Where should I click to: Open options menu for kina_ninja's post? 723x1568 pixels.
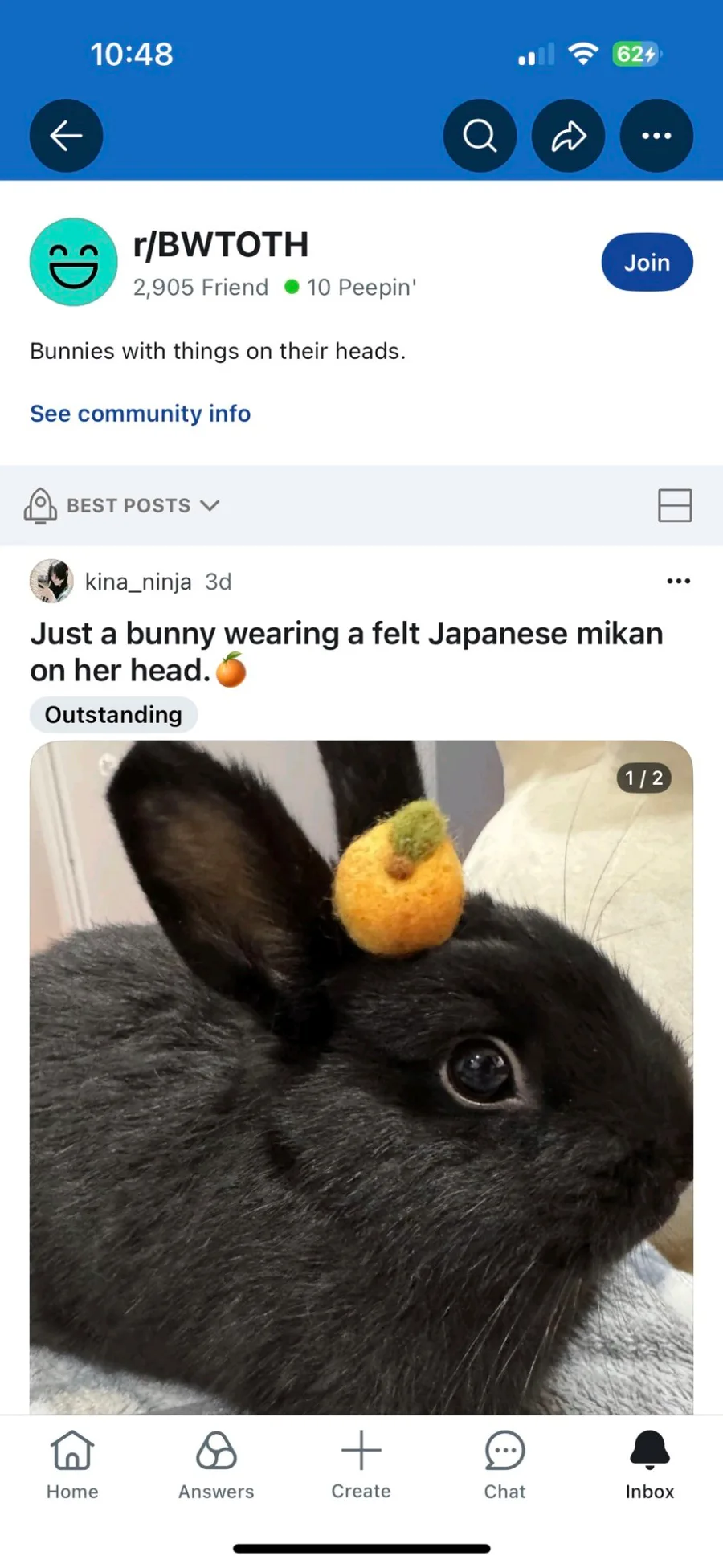coord(678,581)
